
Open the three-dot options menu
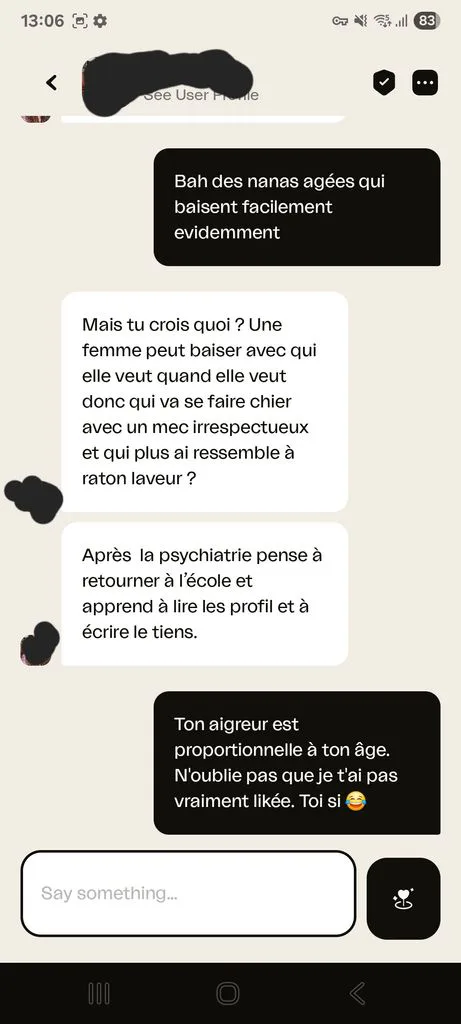coord(425,82)
